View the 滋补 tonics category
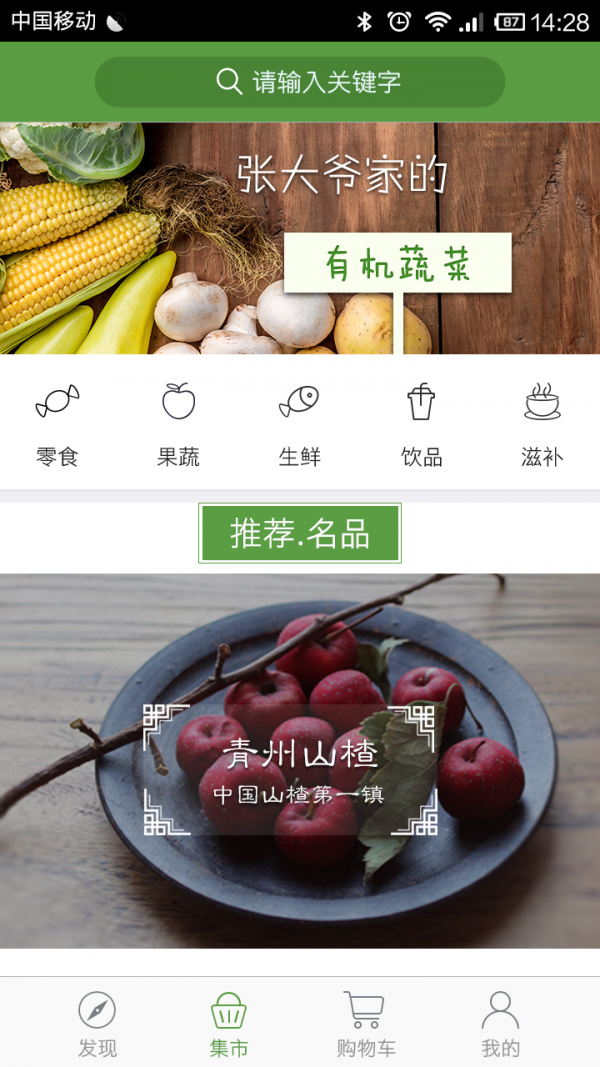This screenshot has width=600, height=1067. 542,424
